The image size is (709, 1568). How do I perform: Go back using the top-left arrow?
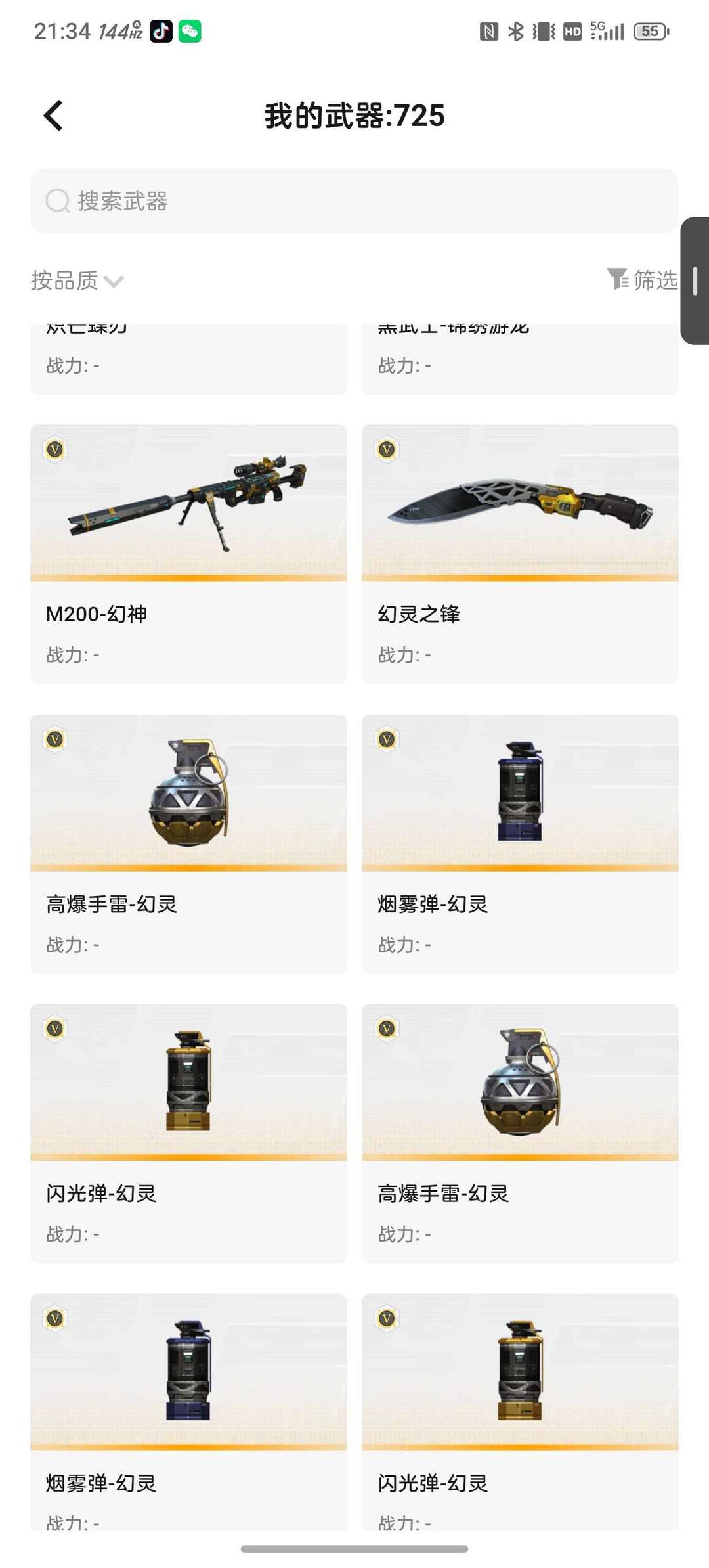click(x=53, y=116)
